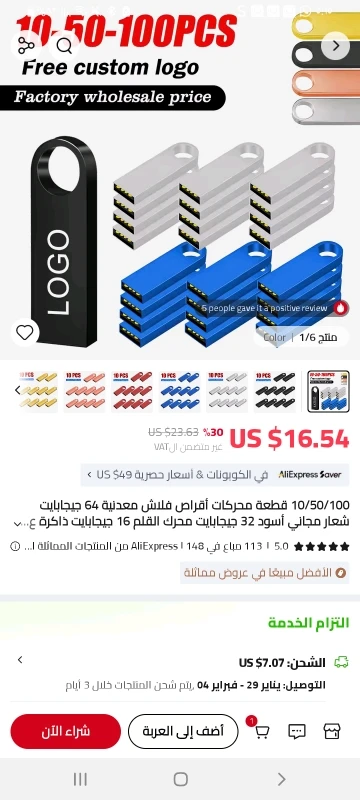This screenshot has width=360, height=800.
Task: Select the silver color variant thumbnail
Action: point(227,392)
